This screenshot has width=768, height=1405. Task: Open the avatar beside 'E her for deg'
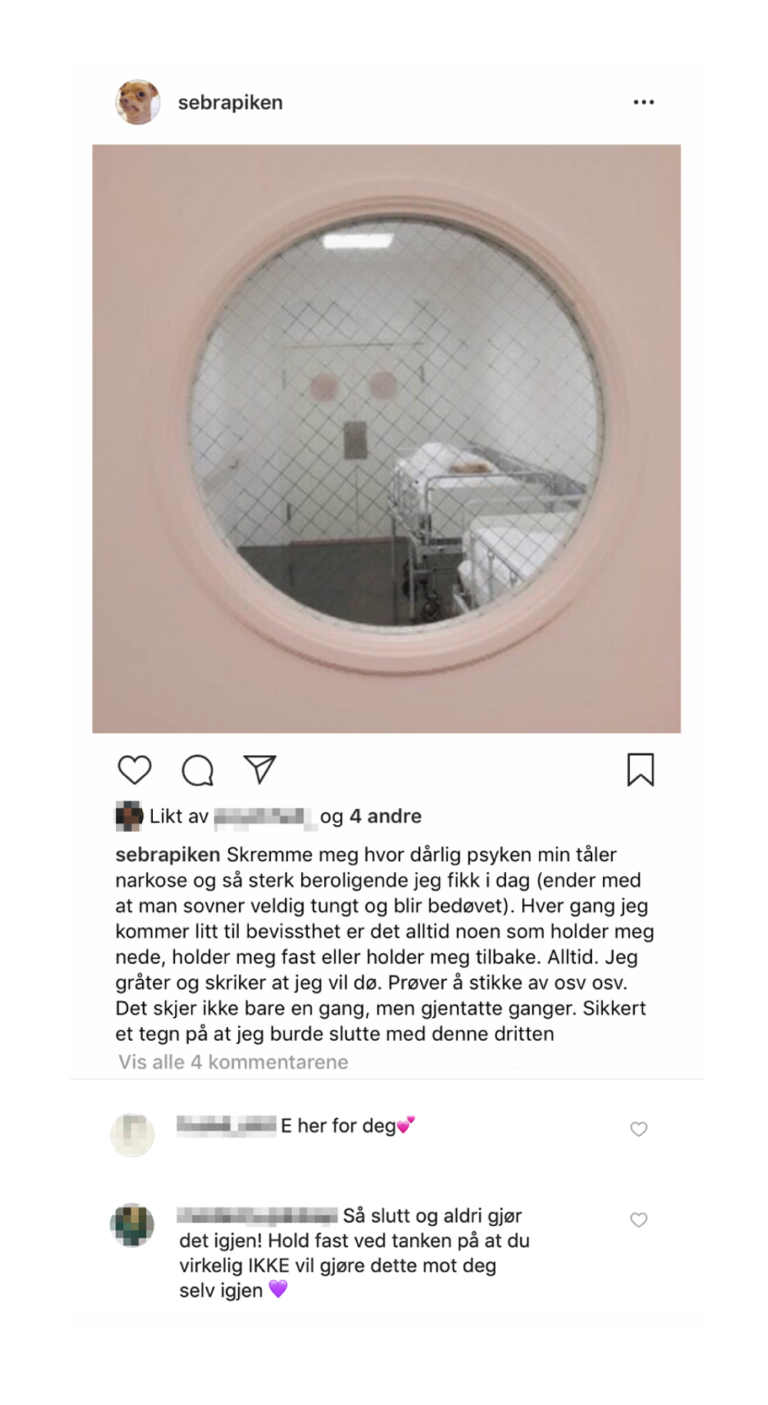coord(132,1134)
